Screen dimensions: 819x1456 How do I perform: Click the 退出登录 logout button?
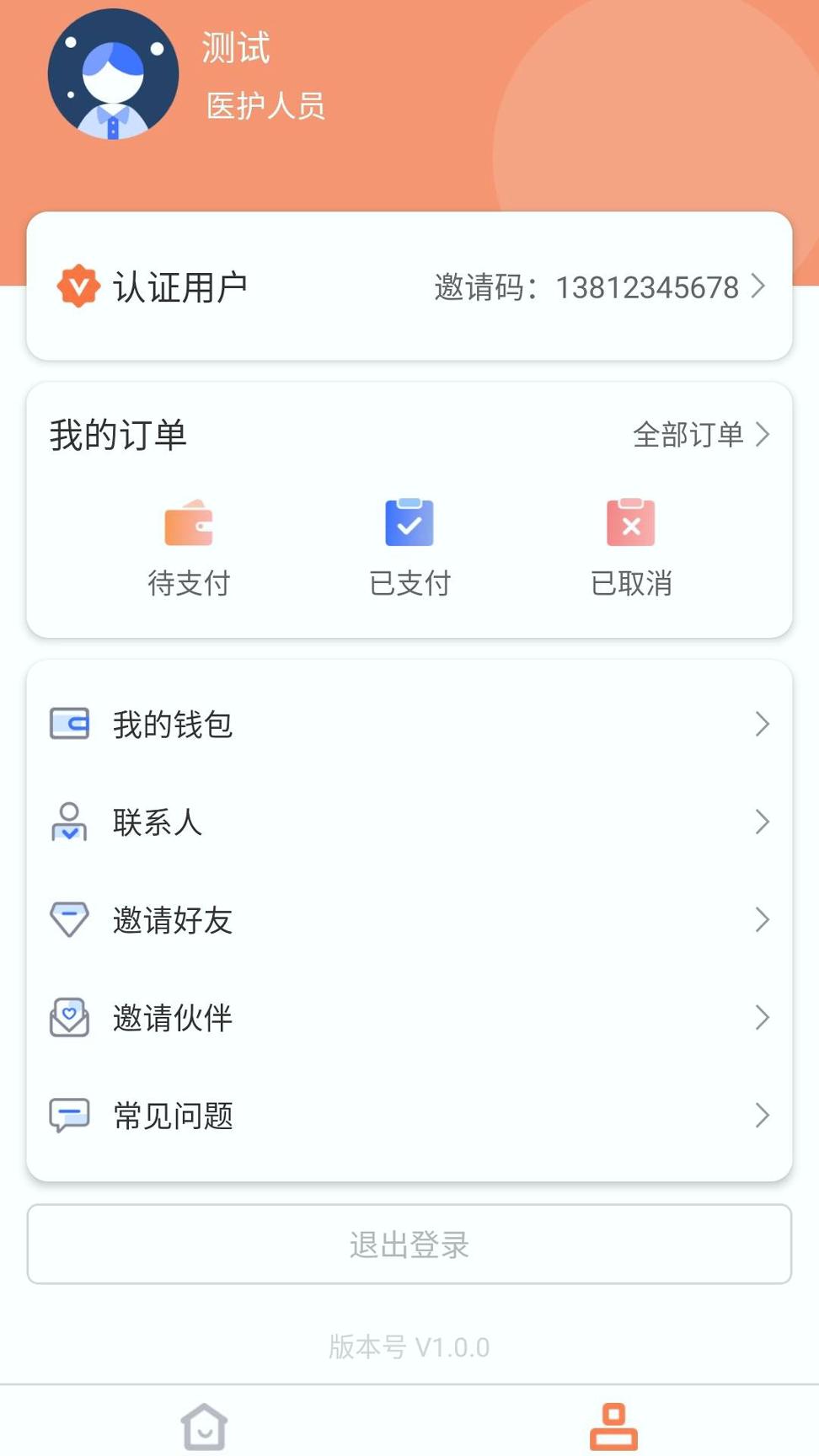click(409, 1245)
